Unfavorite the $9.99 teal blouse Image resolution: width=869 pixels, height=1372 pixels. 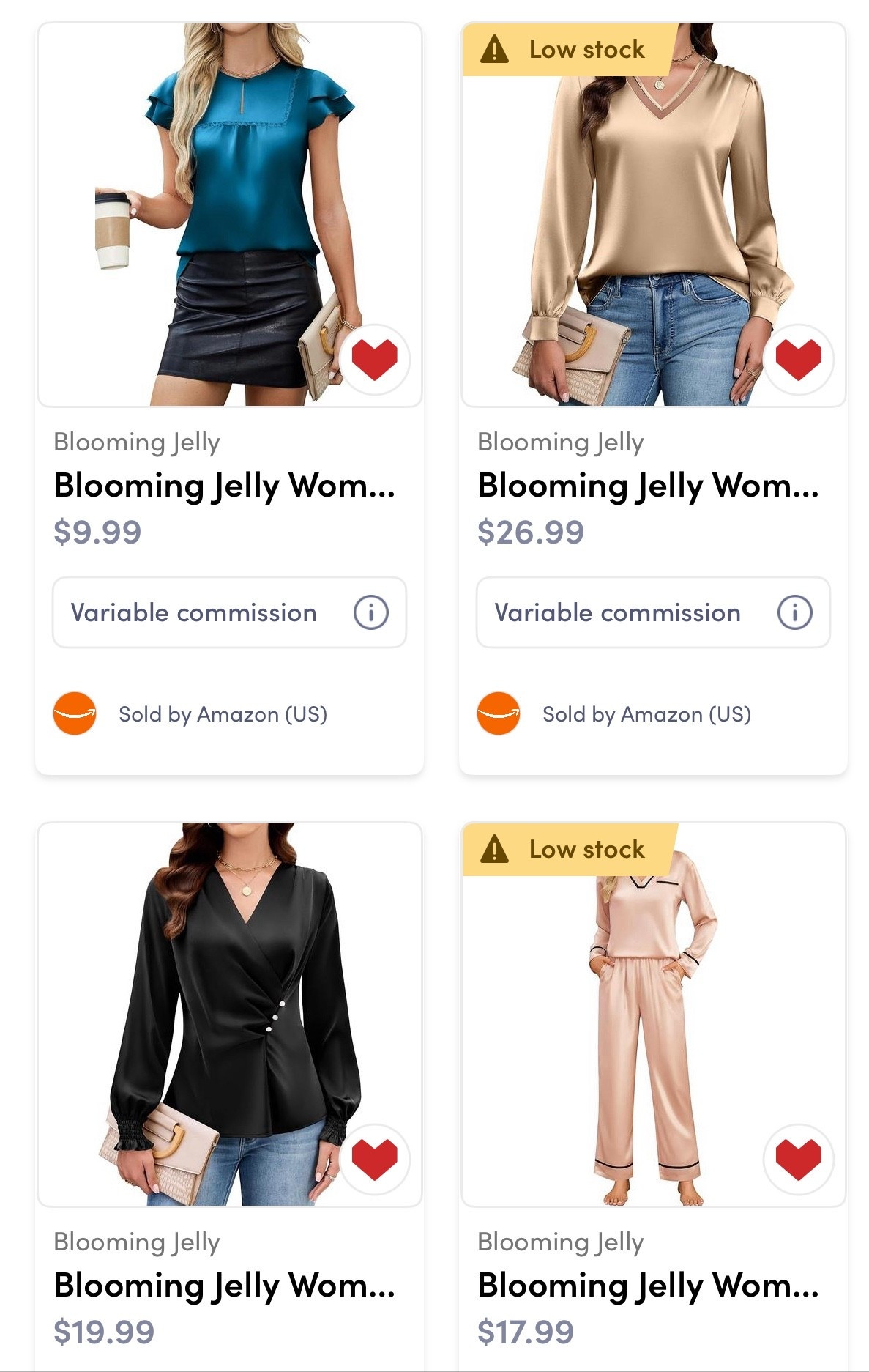coord(374,359)
